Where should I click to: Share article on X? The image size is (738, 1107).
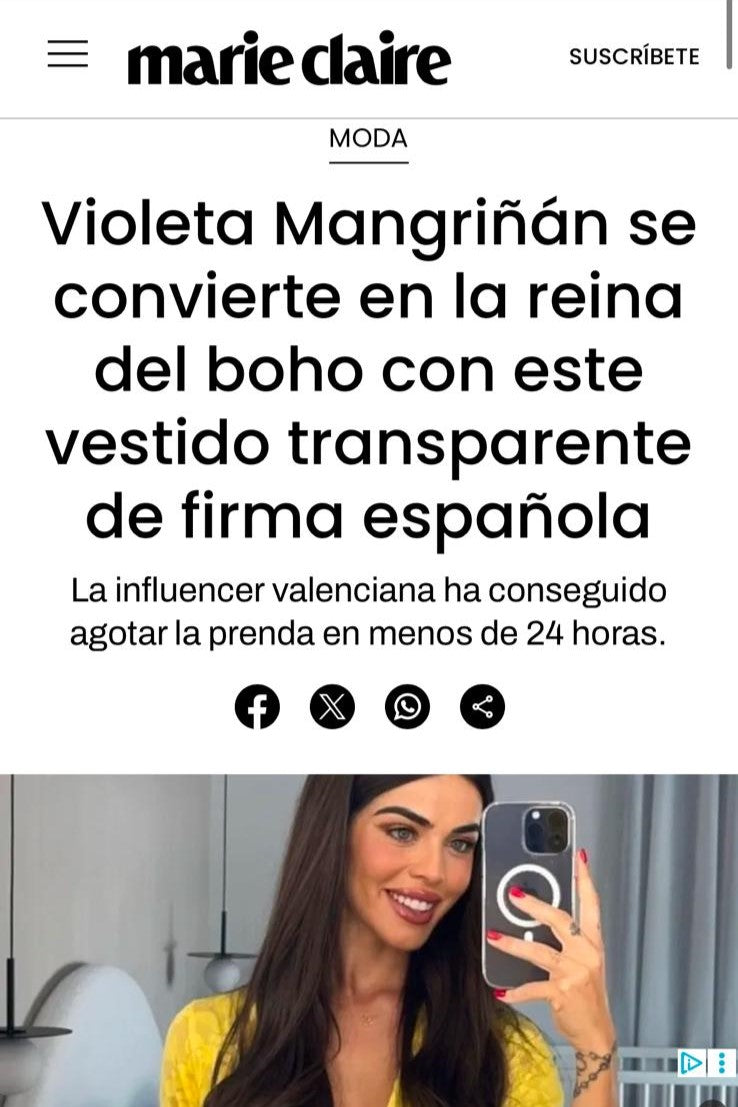tap(332, 708)
